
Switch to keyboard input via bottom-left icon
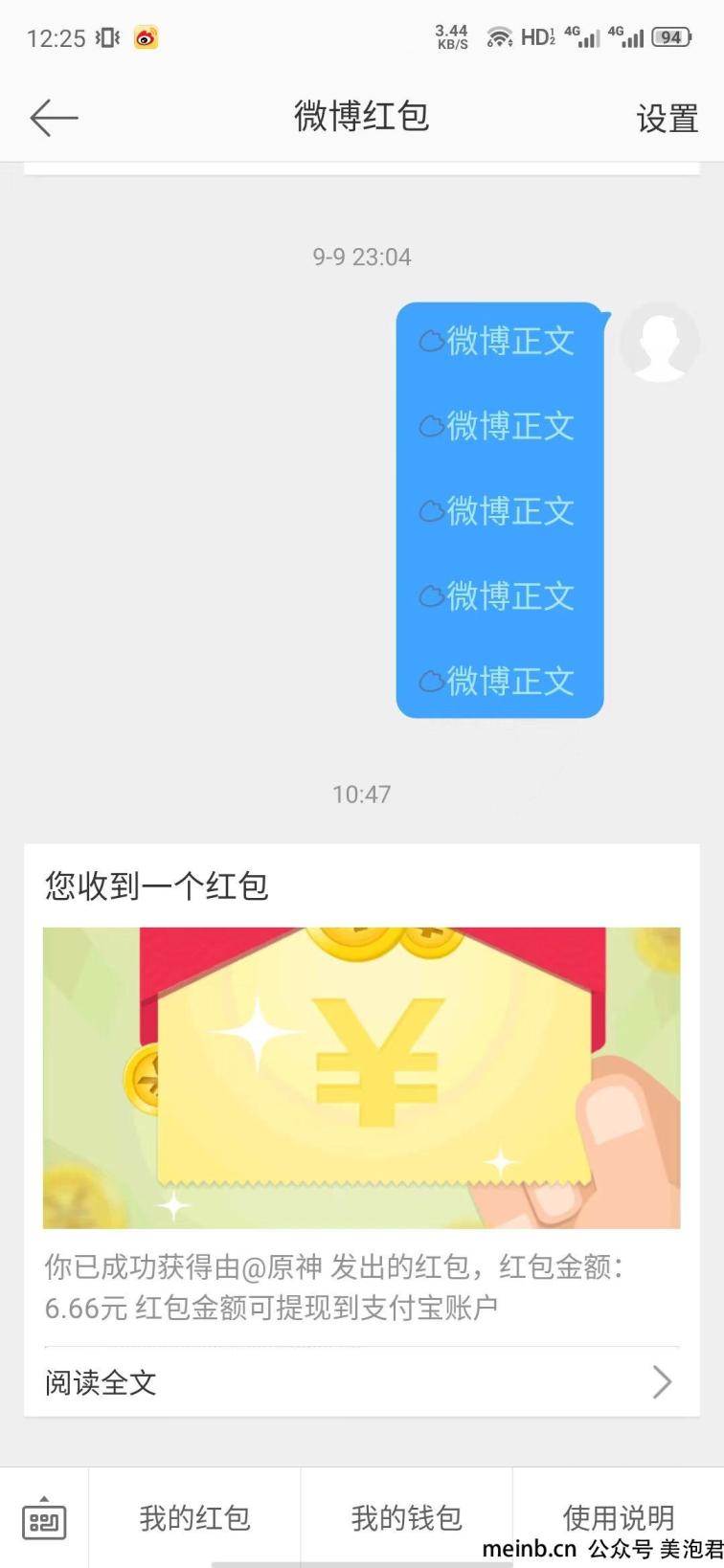pyautogui.click(x=44, y=1518)
